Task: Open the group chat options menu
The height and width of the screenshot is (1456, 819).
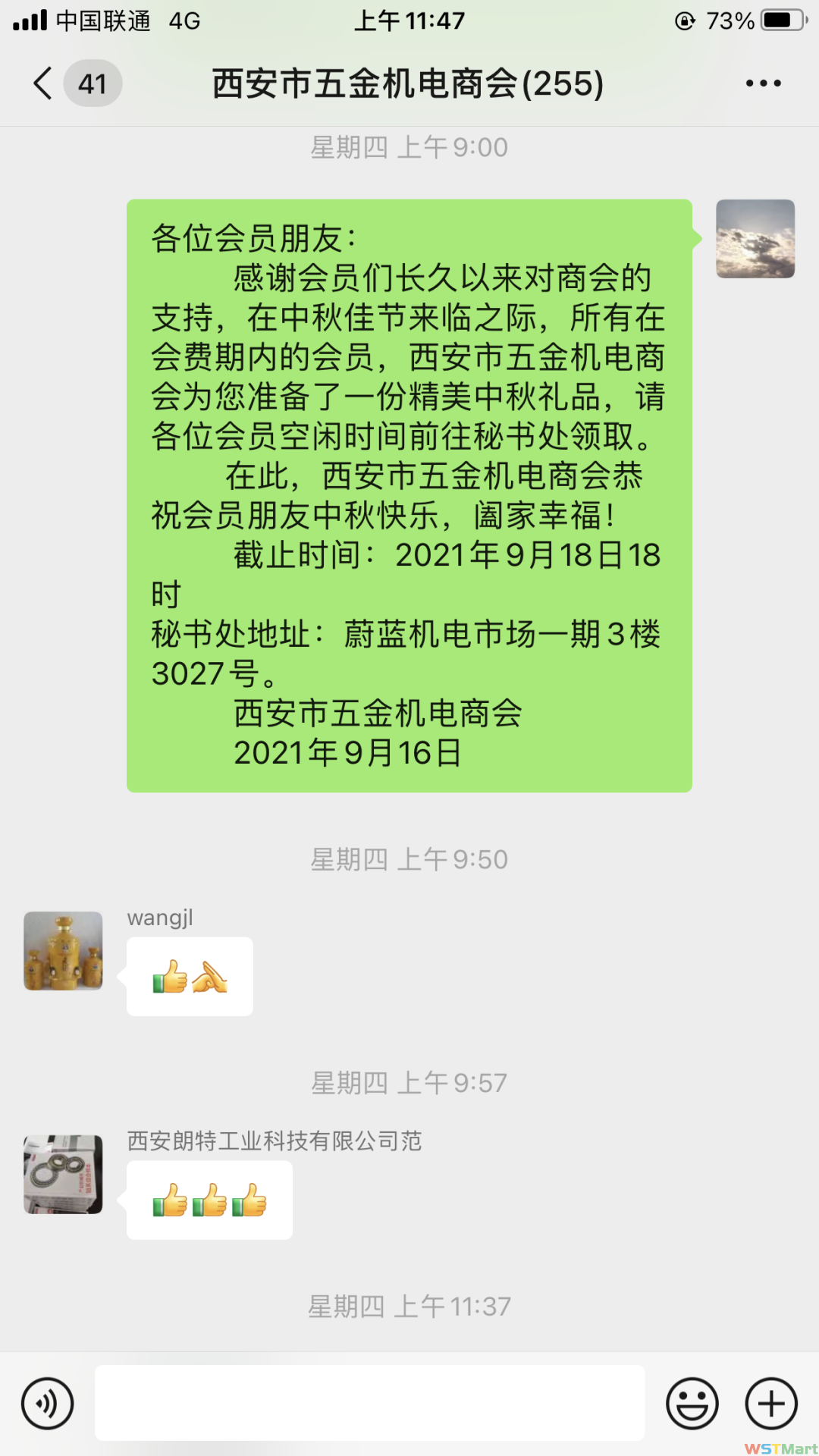Action: [x=763, y=83]
